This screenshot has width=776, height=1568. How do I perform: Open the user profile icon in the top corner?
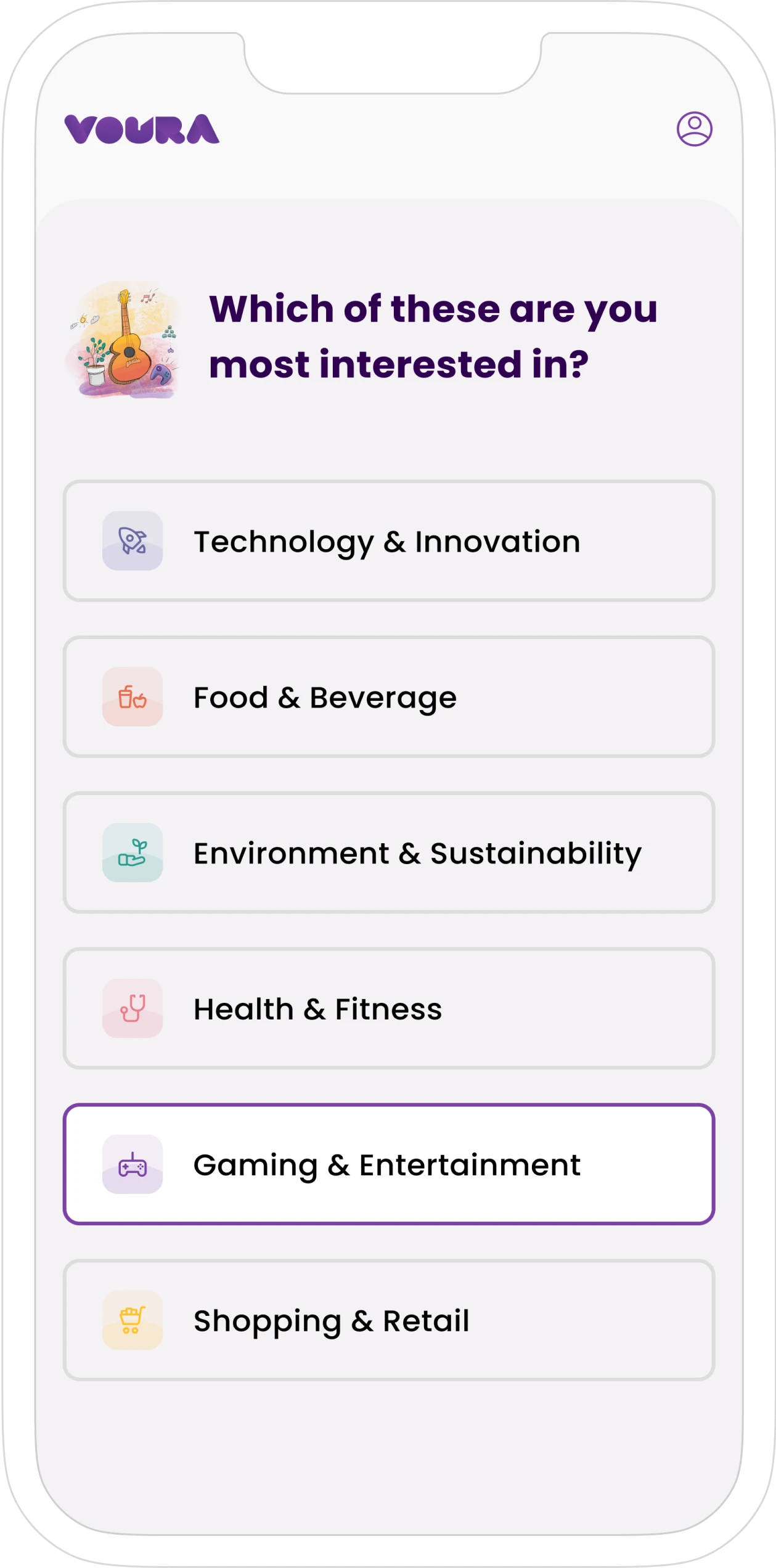693,130
